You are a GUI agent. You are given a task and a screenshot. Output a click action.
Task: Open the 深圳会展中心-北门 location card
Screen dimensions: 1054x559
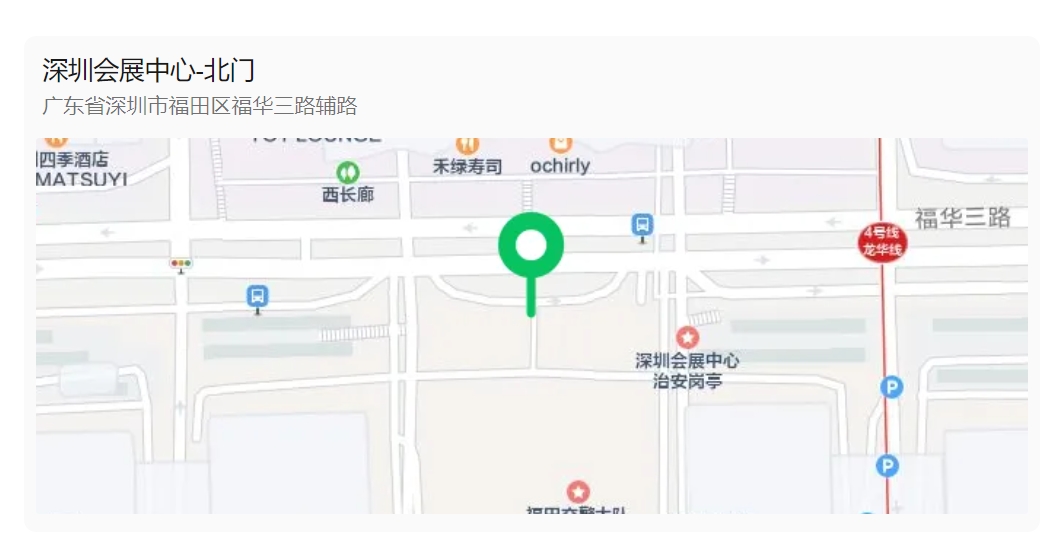coord(149,72)
